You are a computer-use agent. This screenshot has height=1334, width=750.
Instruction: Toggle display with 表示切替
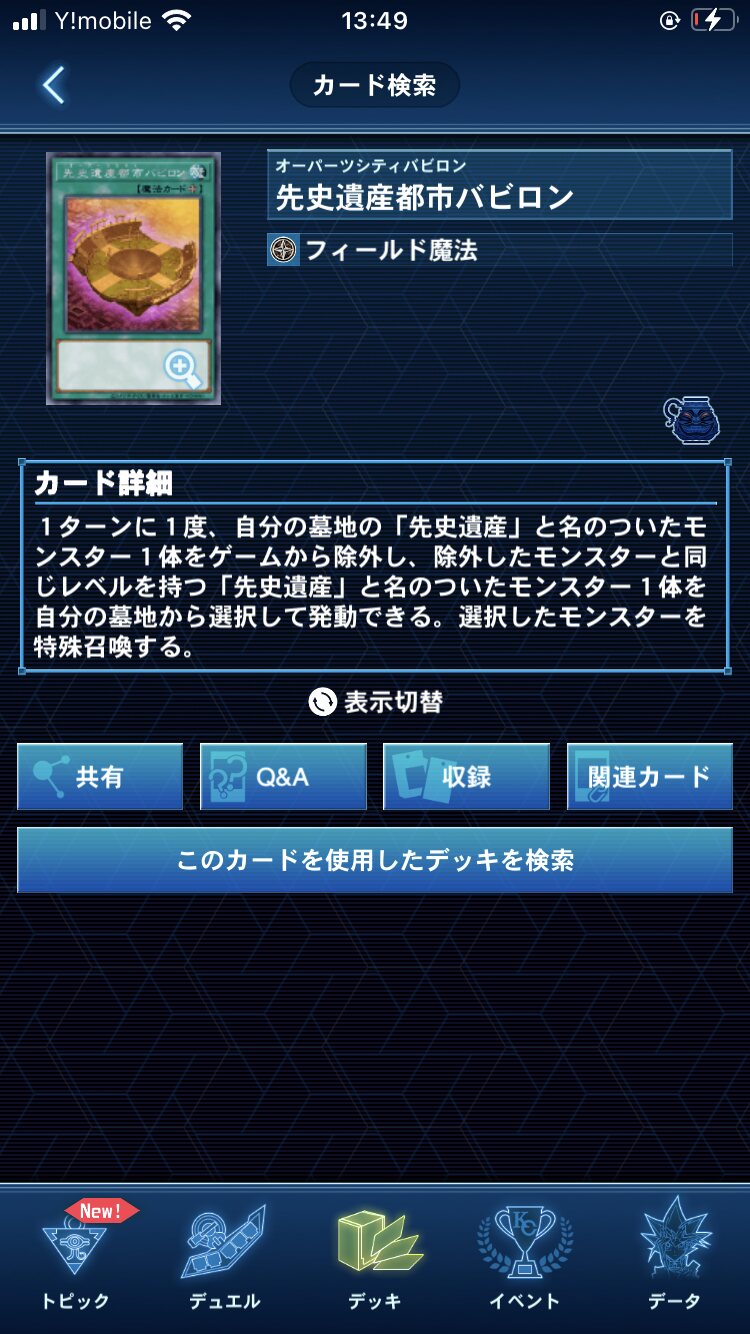(375, 702)
